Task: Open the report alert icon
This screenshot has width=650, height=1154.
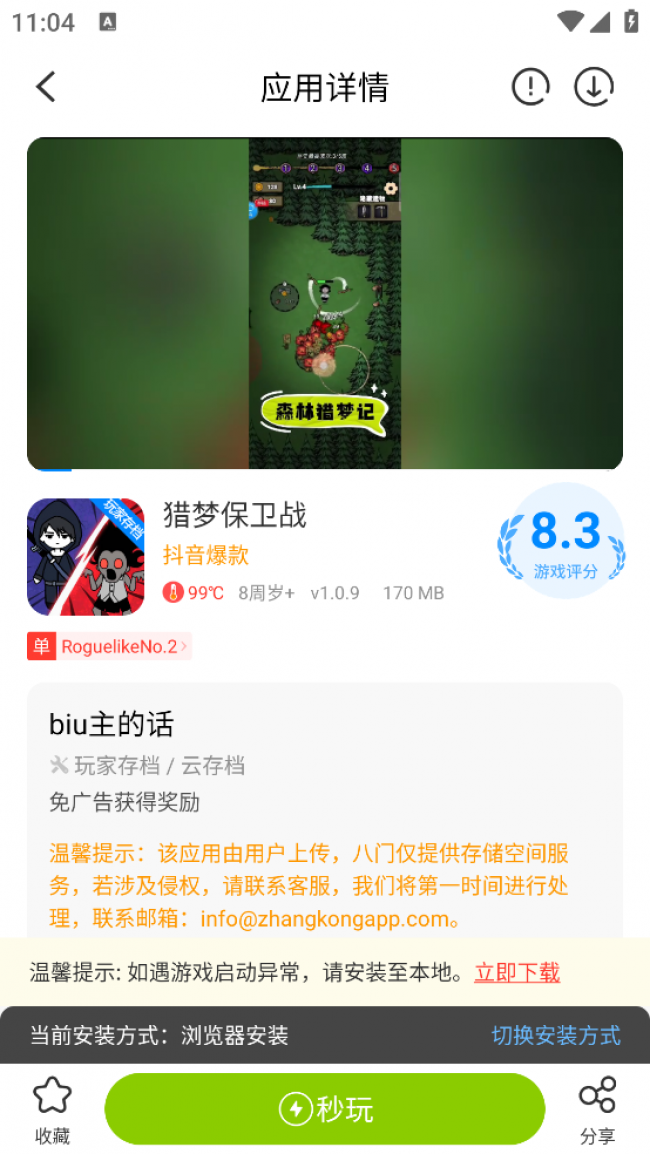Action: (530, 87)
